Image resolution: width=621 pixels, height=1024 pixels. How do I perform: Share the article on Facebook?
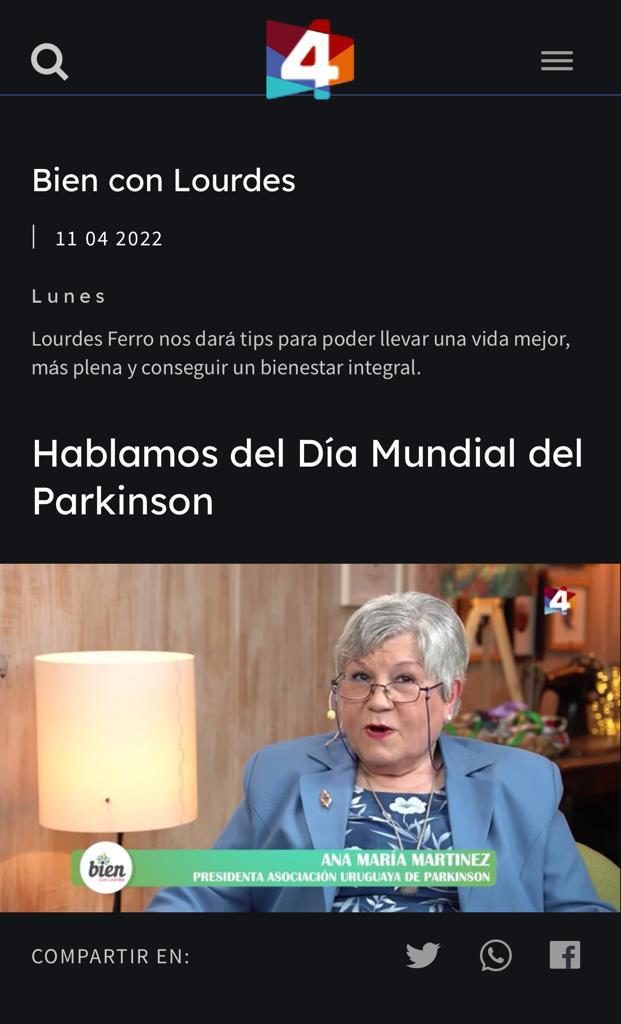(565, 955)
